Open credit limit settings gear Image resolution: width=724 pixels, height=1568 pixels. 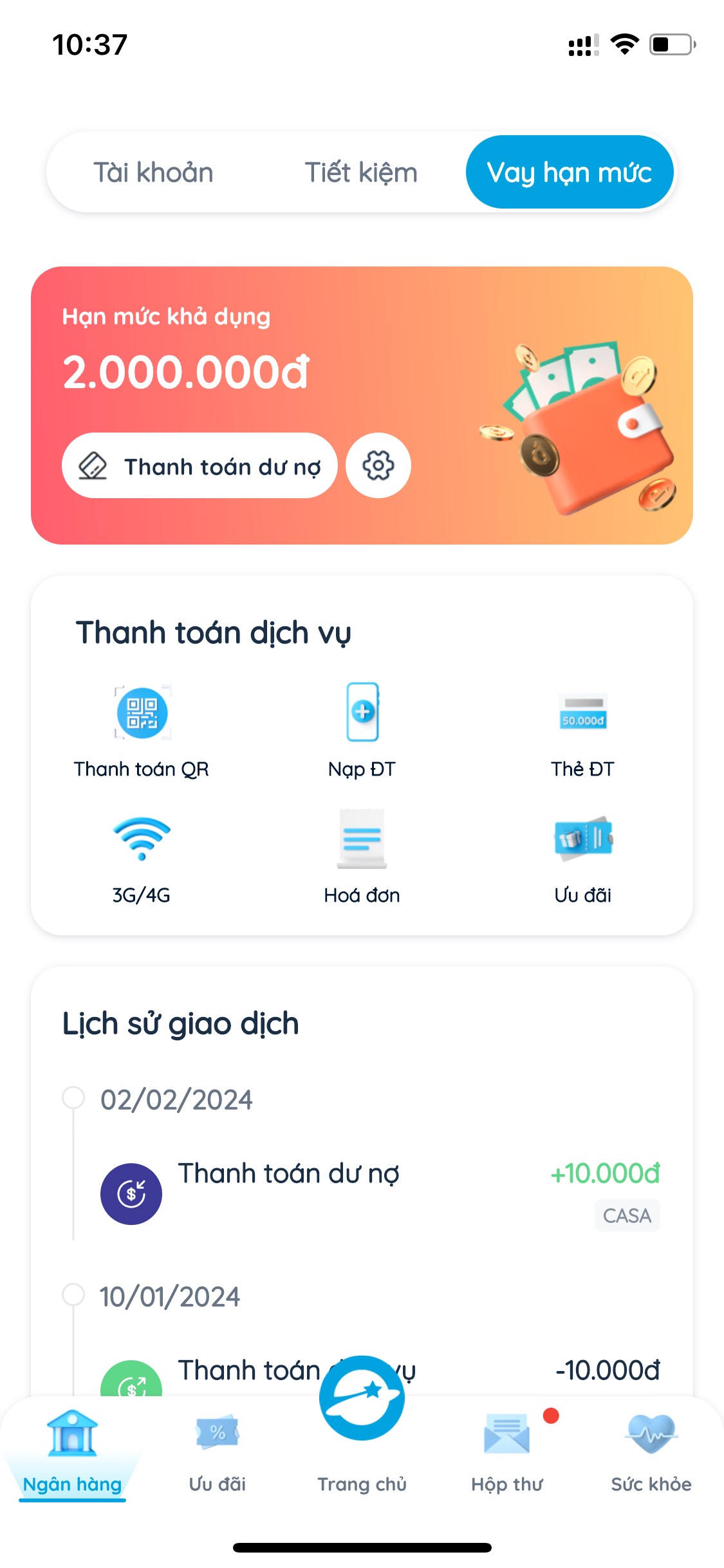378,465
